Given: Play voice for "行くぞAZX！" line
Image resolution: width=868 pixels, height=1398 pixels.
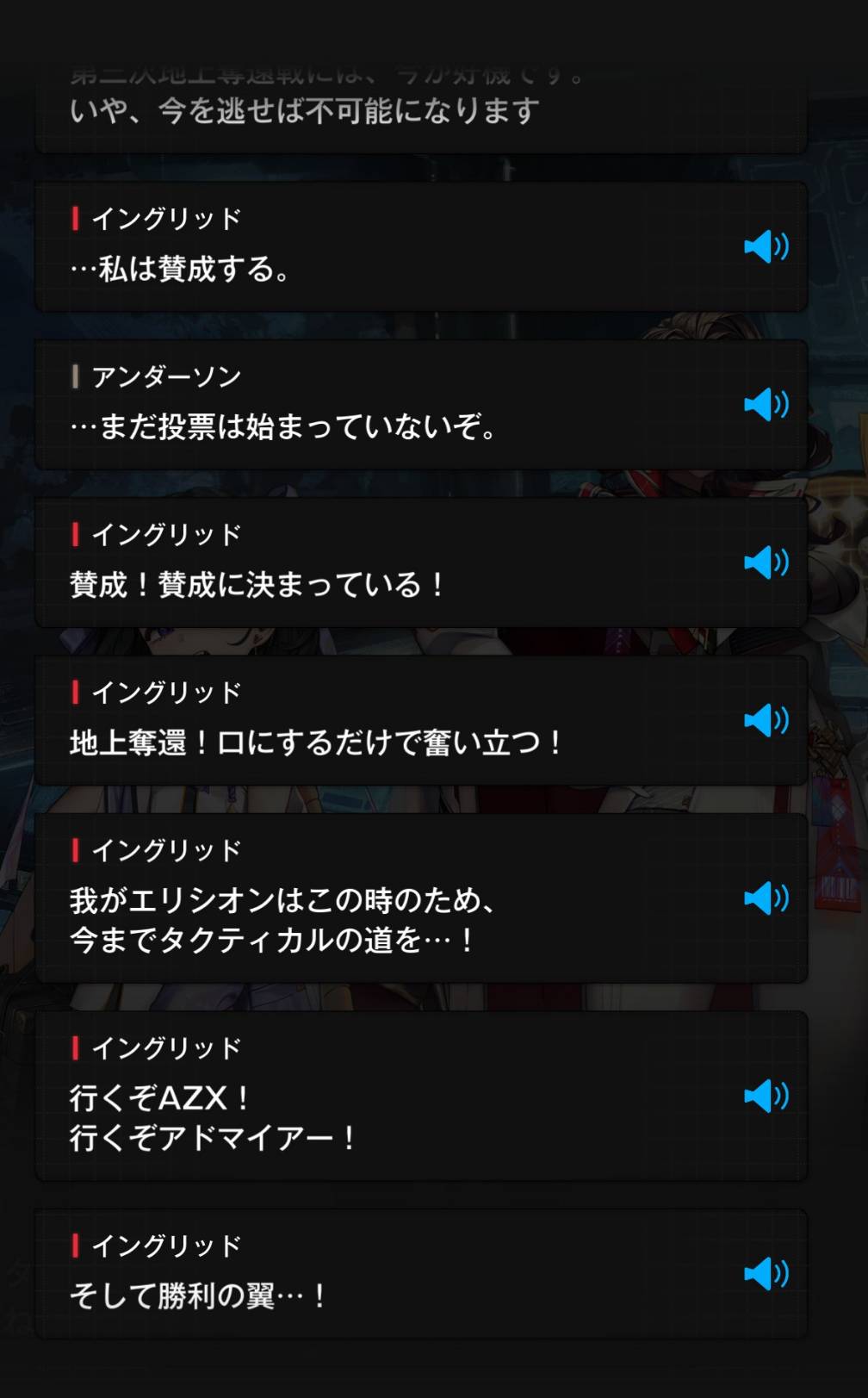Looking at the screenshot, I should point(766,1096).
